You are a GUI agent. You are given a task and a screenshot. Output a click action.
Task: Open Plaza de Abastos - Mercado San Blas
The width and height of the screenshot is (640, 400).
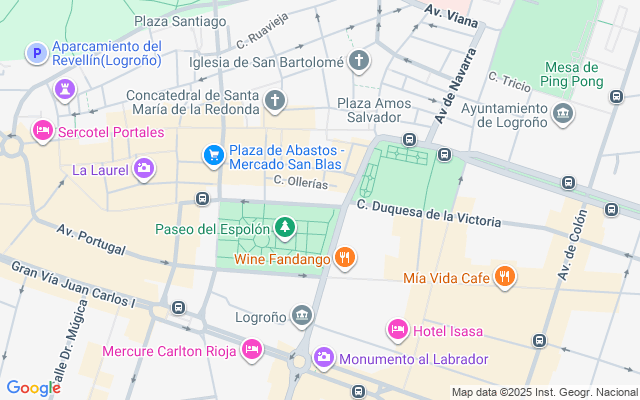213,155
